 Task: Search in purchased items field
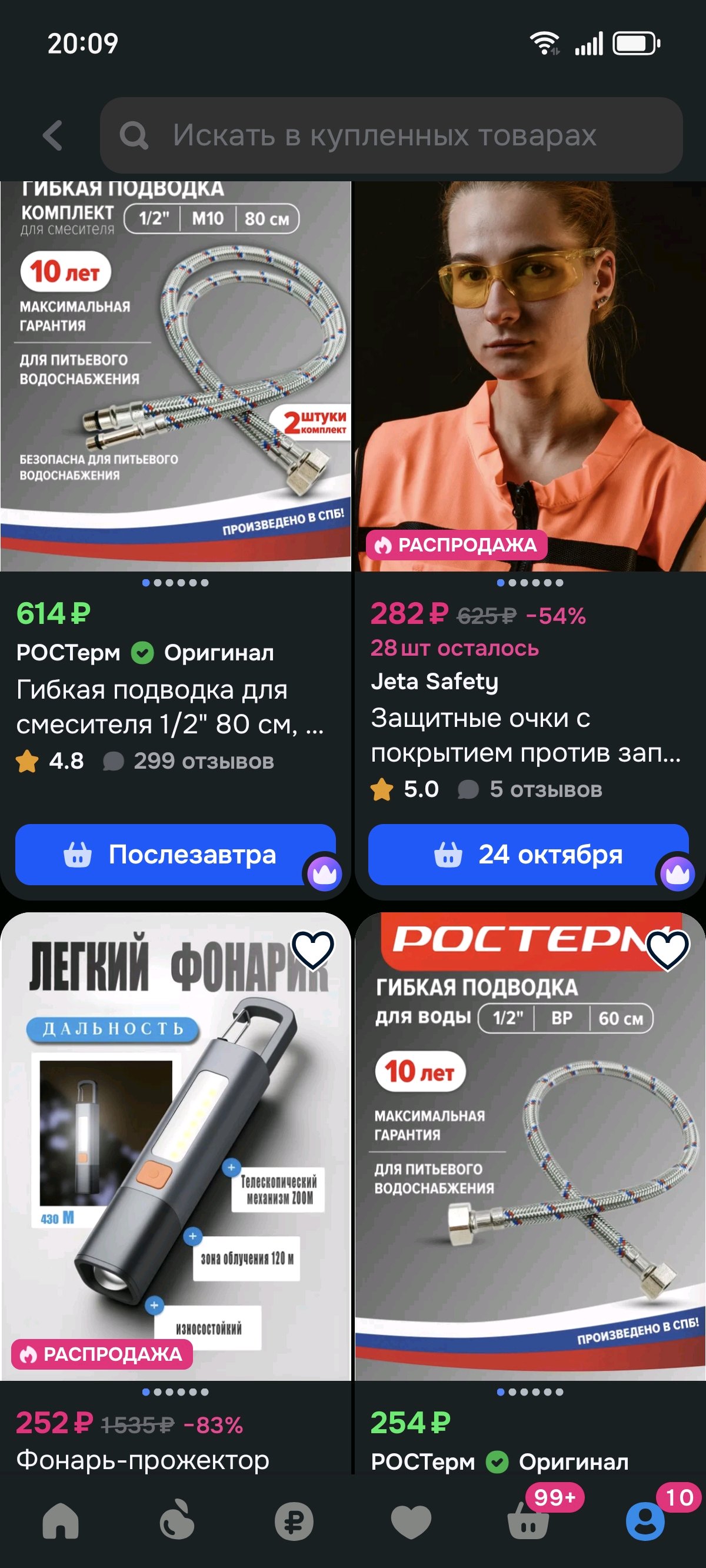pyautogui.click(x=389, y=135)
